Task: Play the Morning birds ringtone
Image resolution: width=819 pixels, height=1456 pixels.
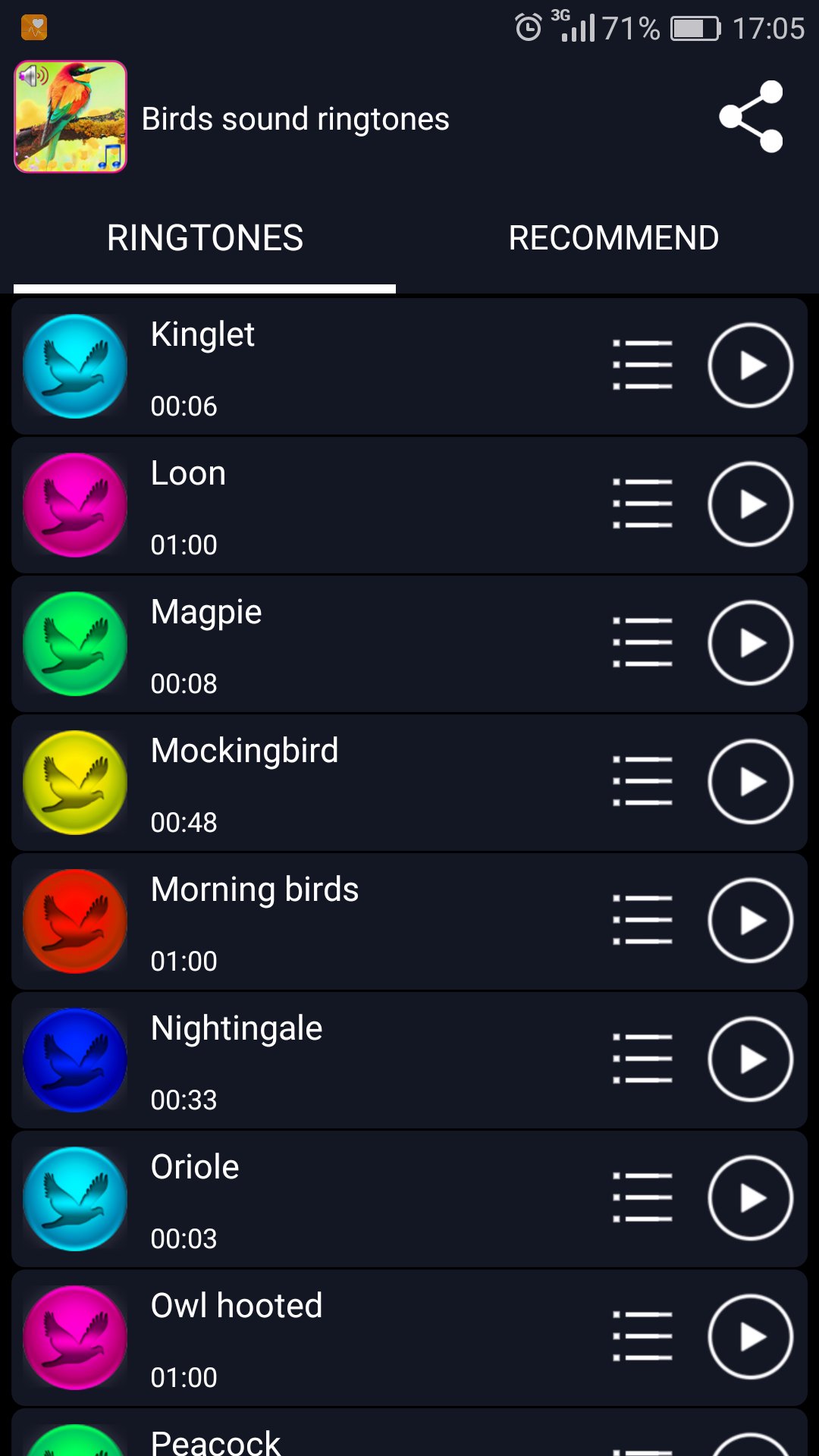Action: (x=750, y=921)
